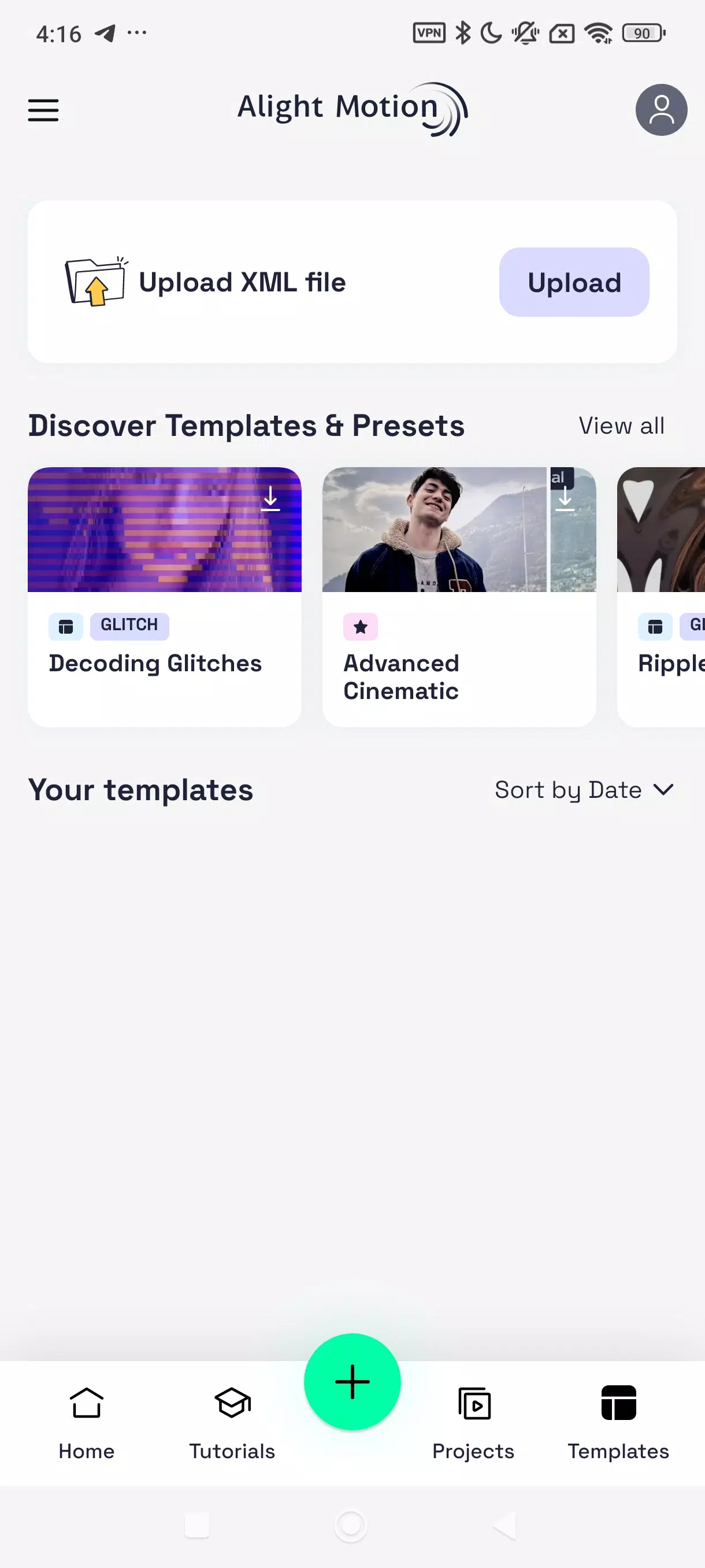View all templates and presets
The image size is (705, 1568).
pyautogui.click(x=621, y=426)
